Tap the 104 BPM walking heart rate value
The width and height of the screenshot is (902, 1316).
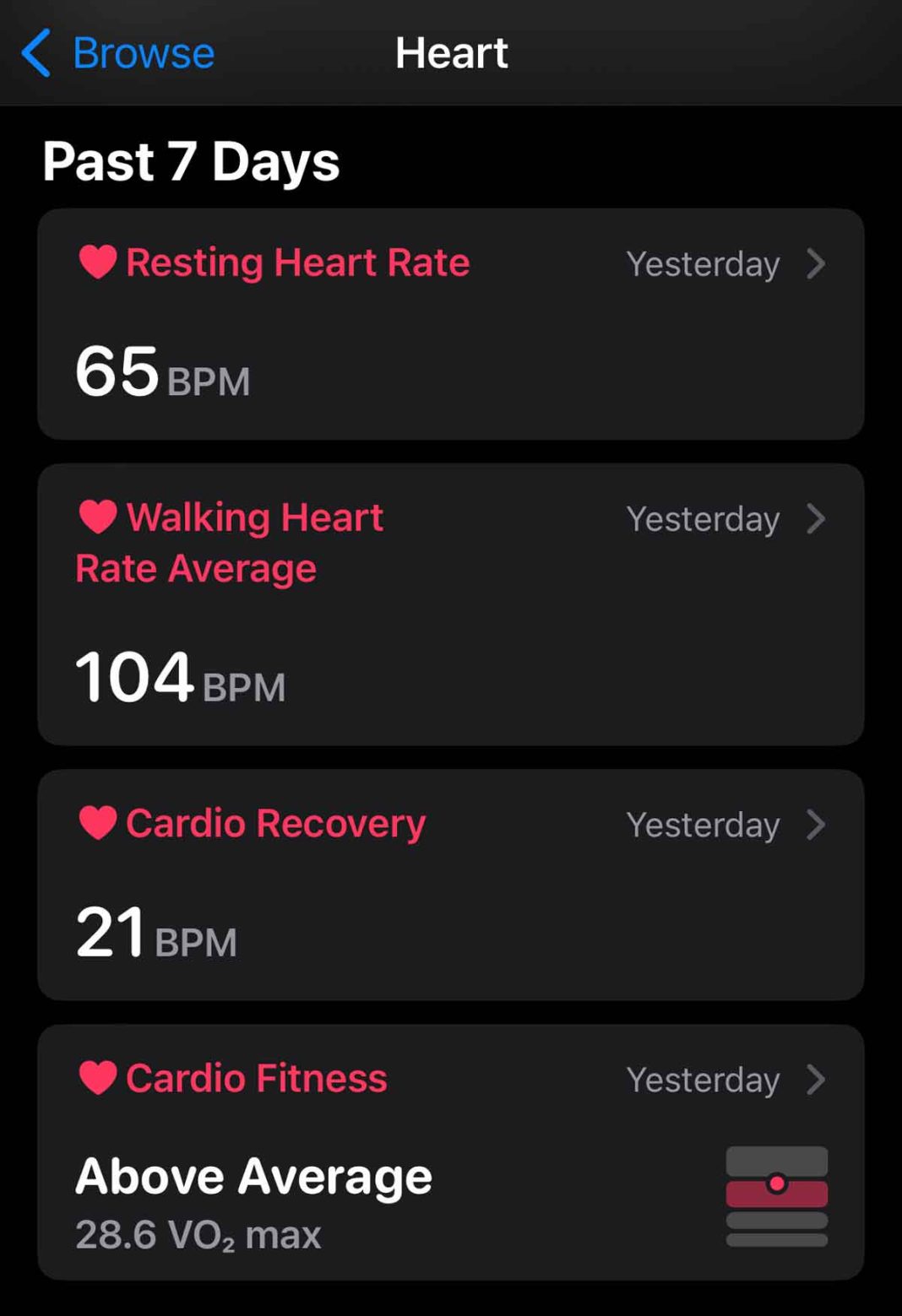pyautogui.click(x=179, y=677)
